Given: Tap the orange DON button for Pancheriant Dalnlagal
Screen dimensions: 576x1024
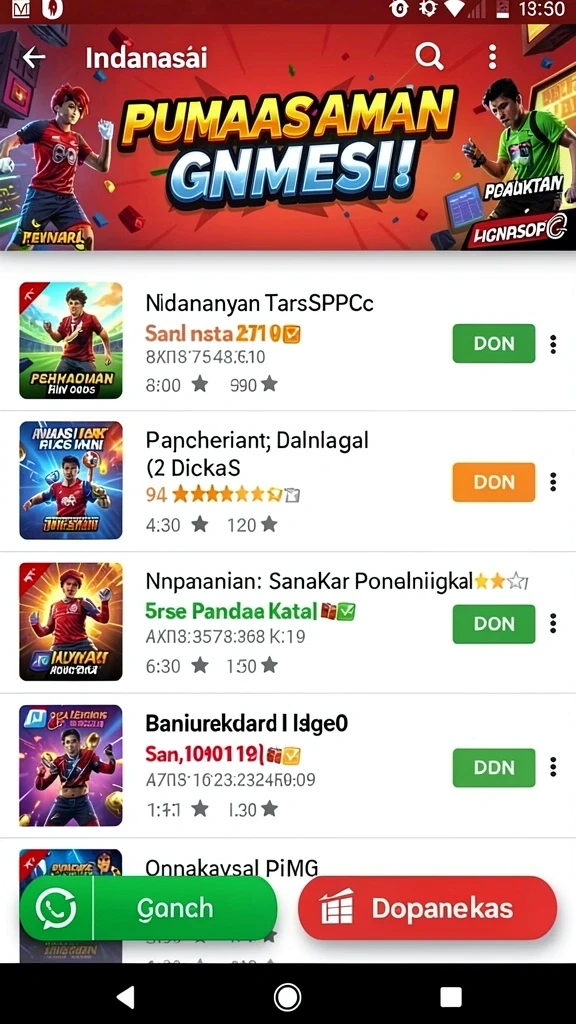Looking at the screenshot, I should [494, 482].
